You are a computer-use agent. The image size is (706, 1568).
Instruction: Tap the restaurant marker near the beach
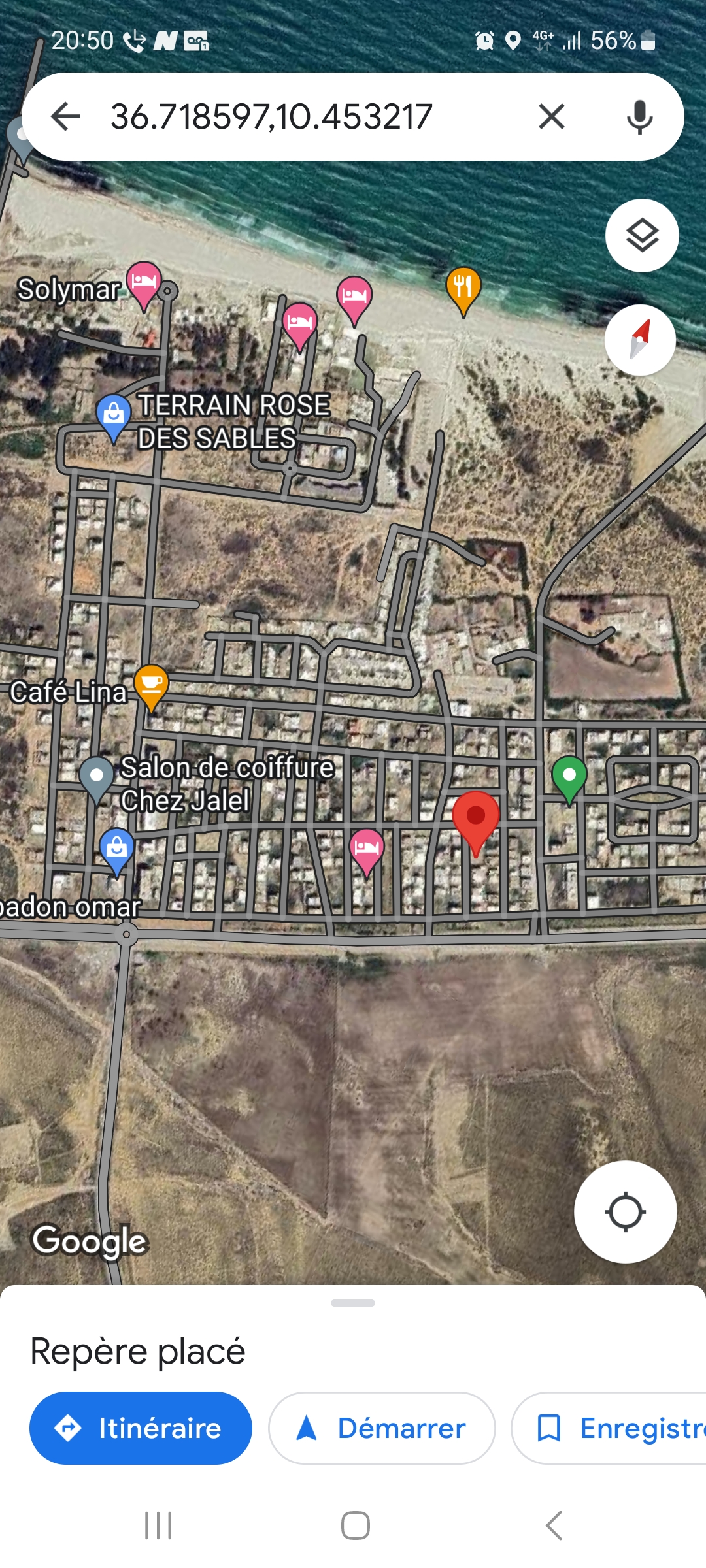point(463,287)
